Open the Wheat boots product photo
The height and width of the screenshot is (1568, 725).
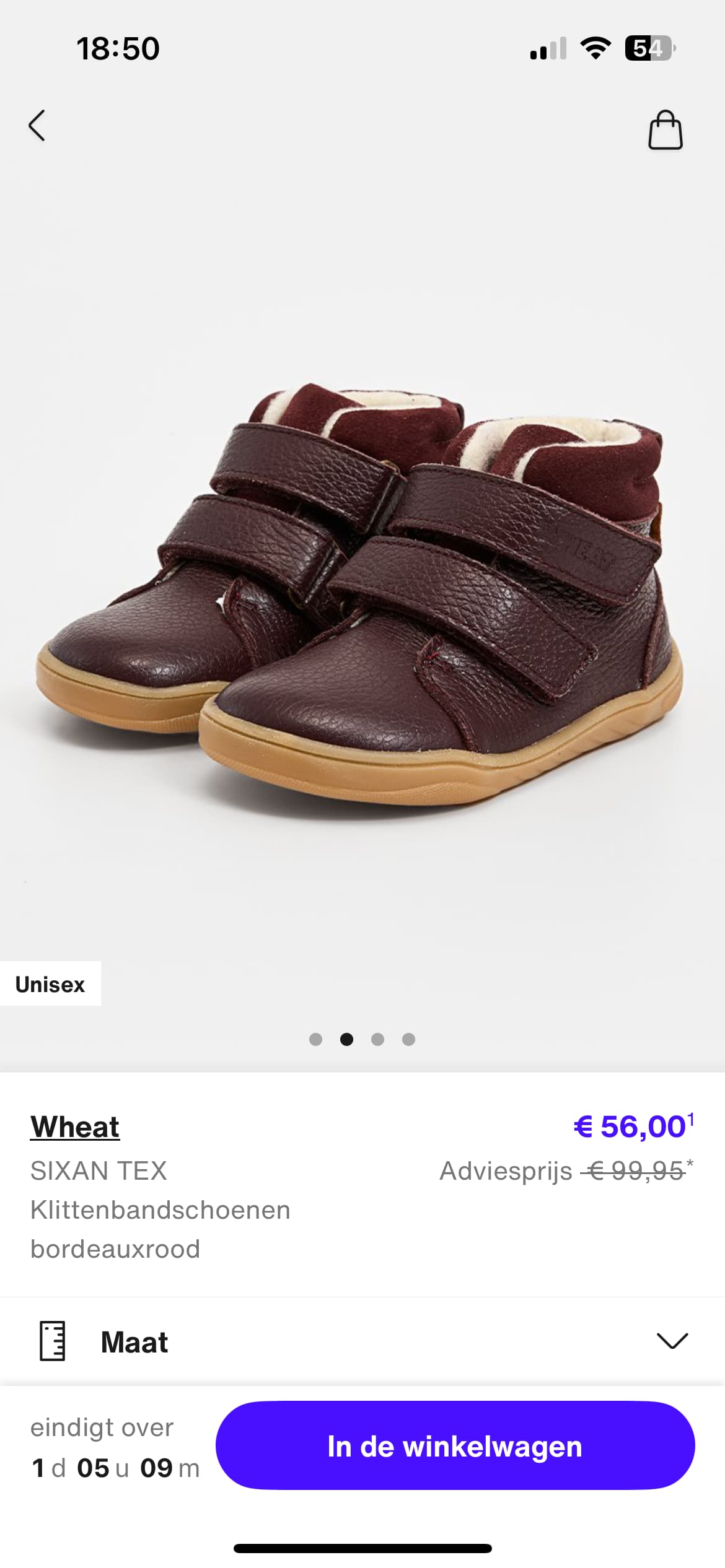tap(362, 595)
